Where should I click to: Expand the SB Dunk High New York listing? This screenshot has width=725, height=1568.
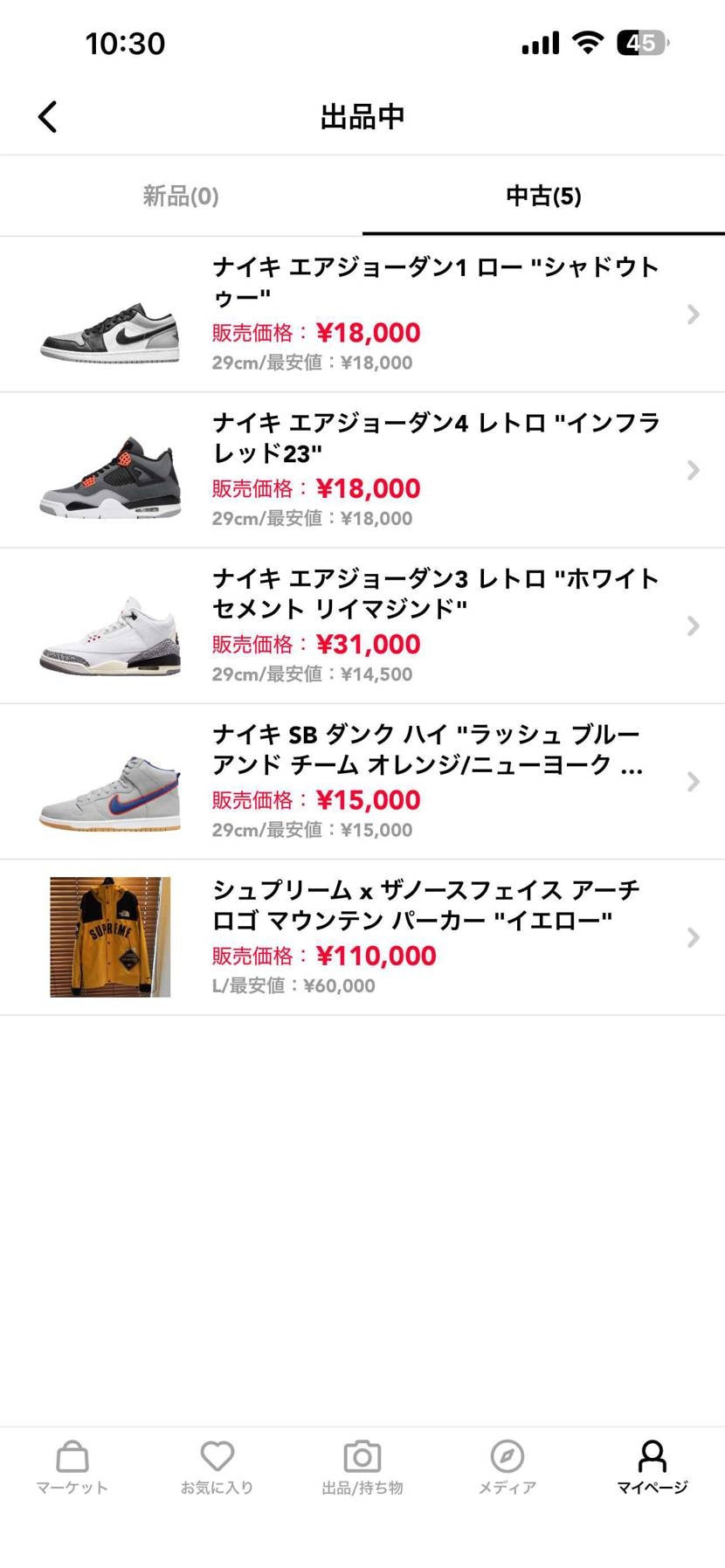point(693,781)
